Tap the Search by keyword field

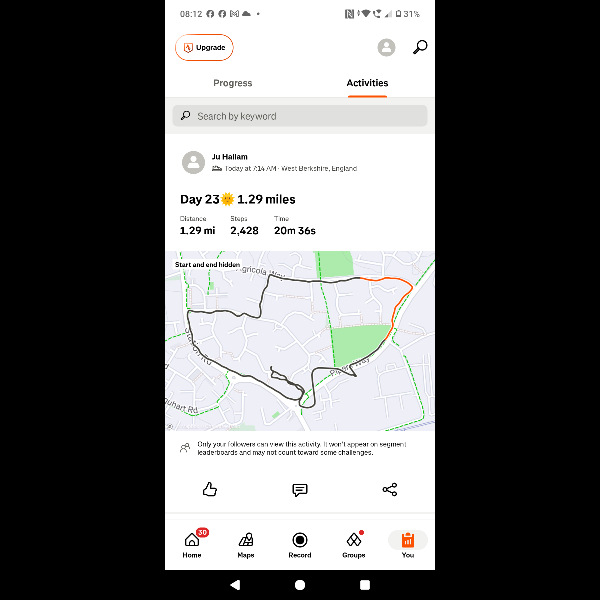click(x=300, y=116)
